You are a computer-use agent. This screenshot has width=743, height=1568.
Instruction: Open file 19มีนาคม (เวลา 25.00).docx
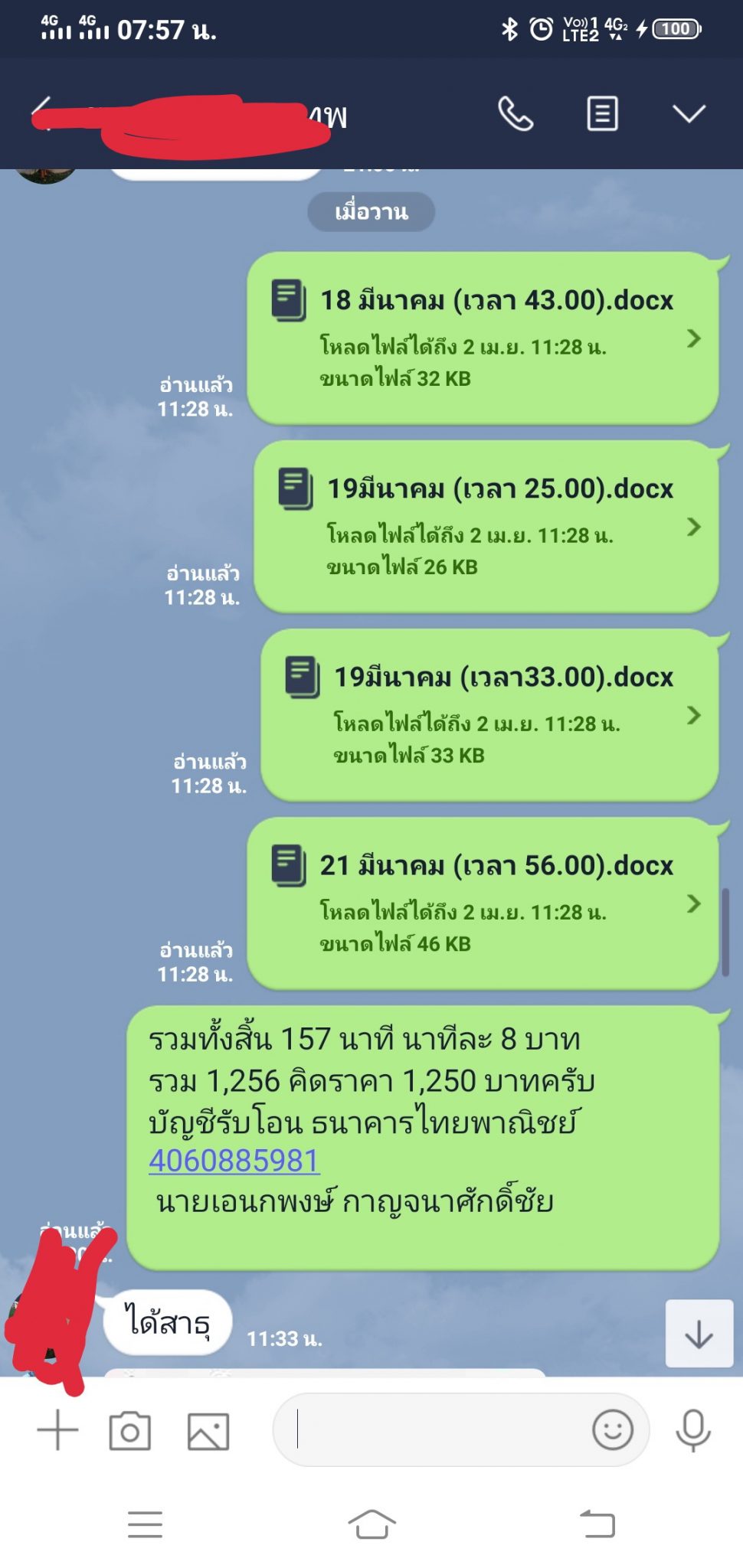[486, 526]
